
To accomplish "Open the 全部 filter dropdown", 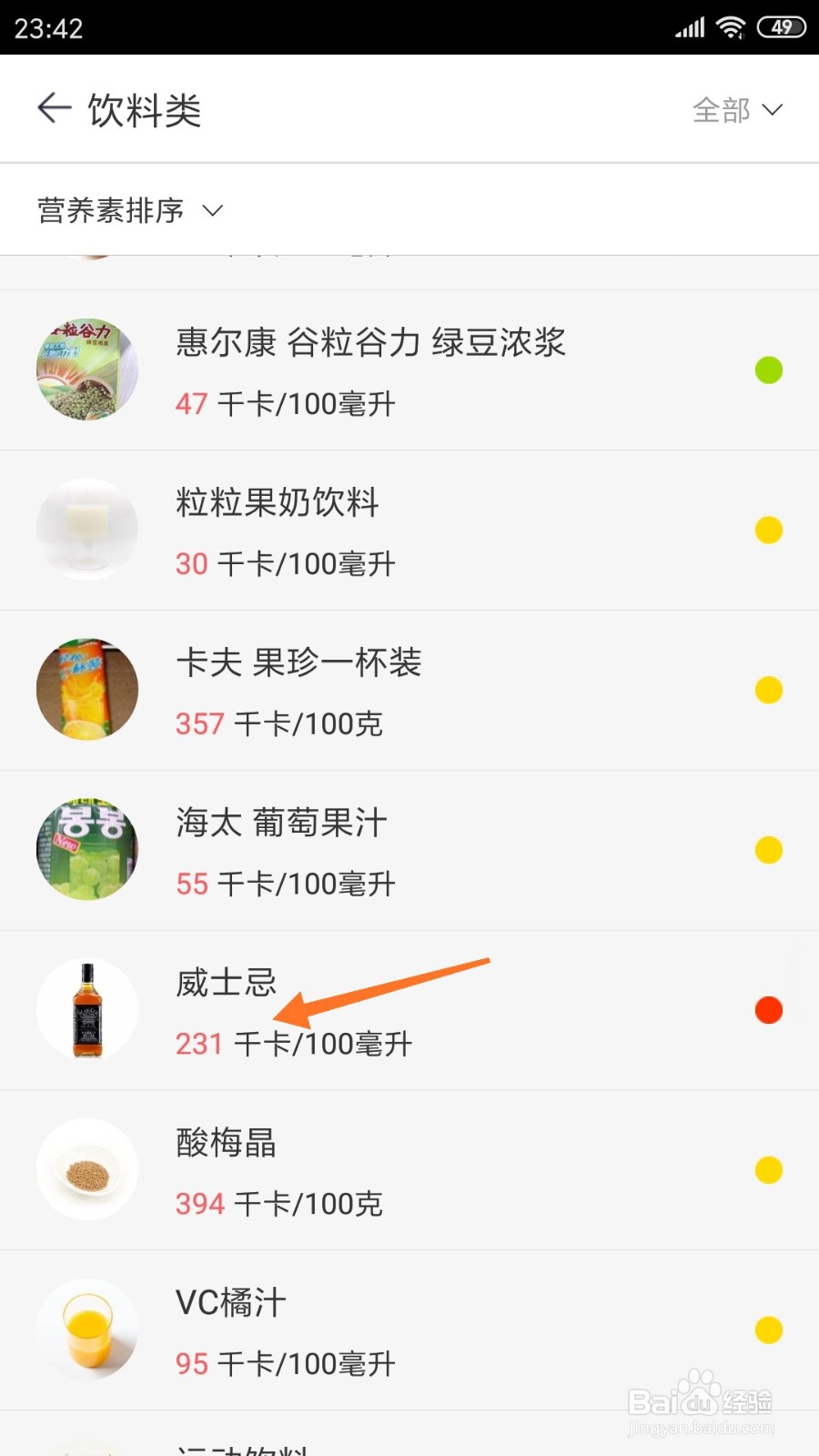I will (x=737, y=110).
